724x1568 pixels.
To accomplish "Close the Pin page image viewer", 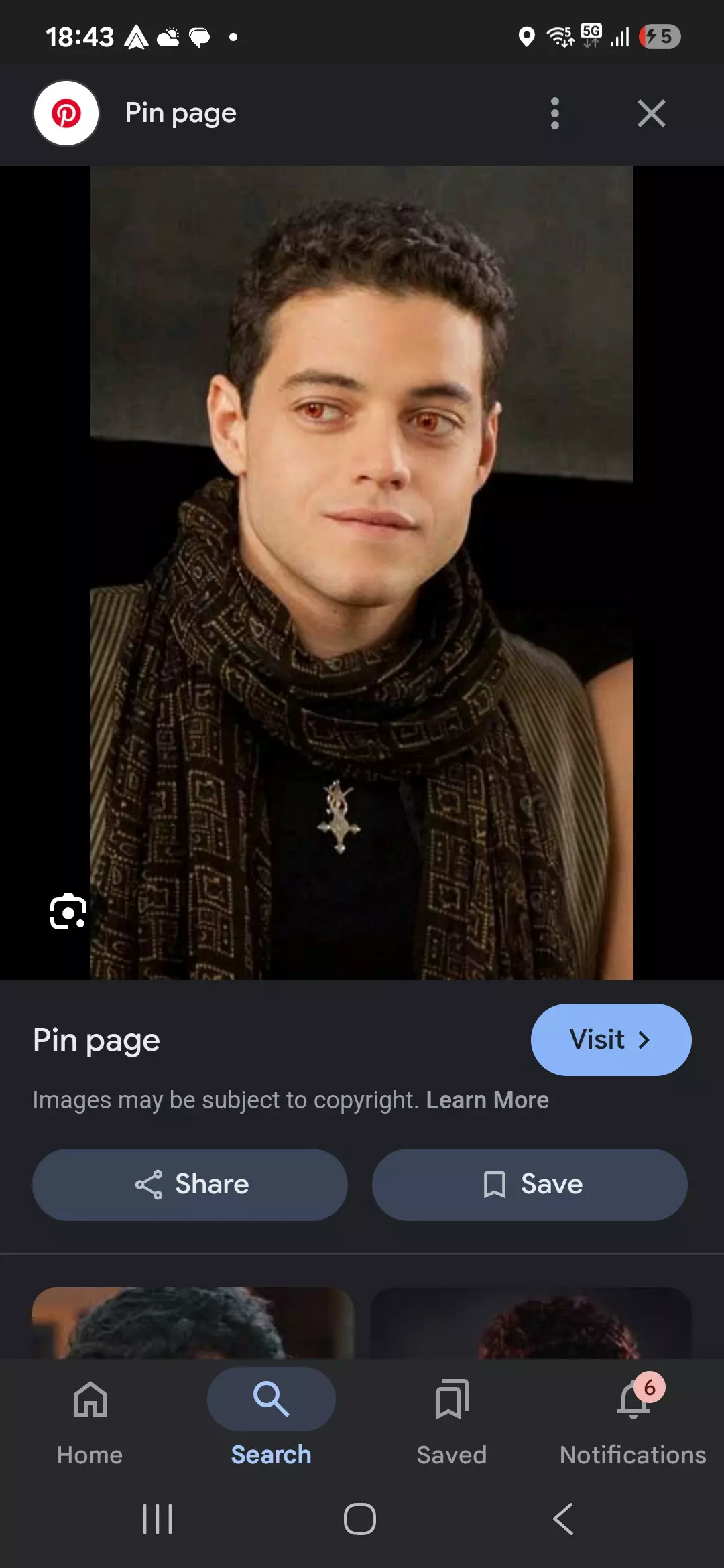I will 651,113.
